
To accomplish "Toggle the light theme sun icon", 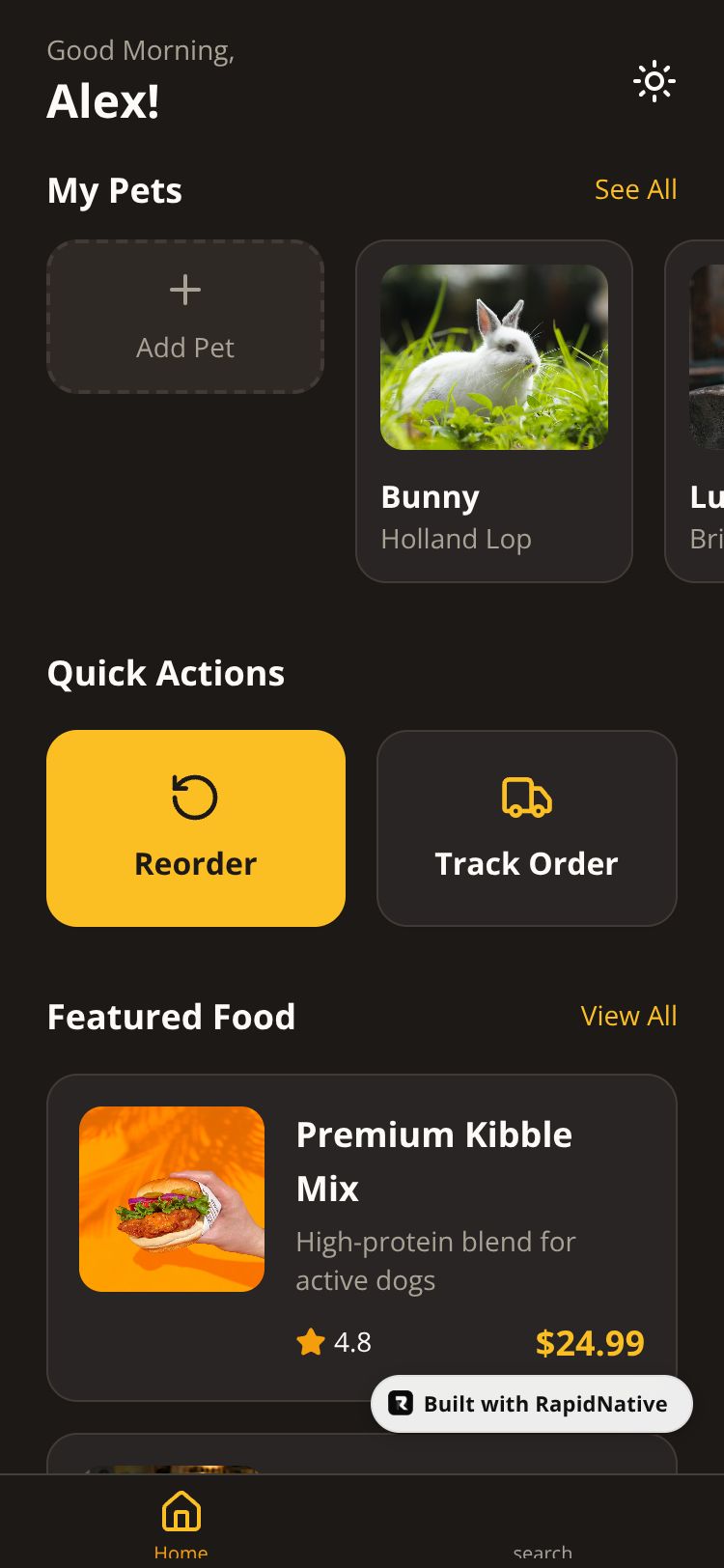I will (x=654, y=82).
